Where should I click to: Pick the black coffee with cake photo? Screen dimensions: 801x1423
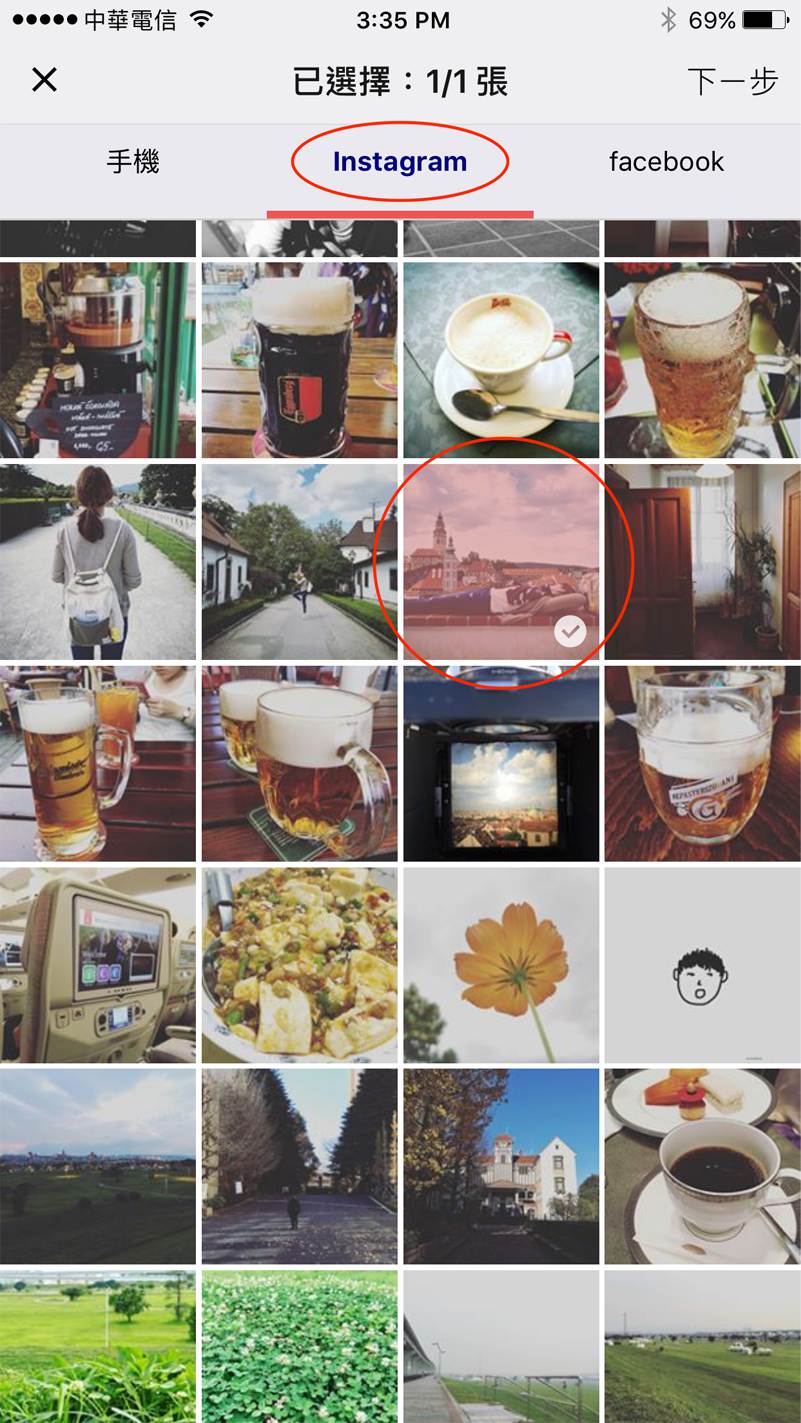[x=702, y=1166]
